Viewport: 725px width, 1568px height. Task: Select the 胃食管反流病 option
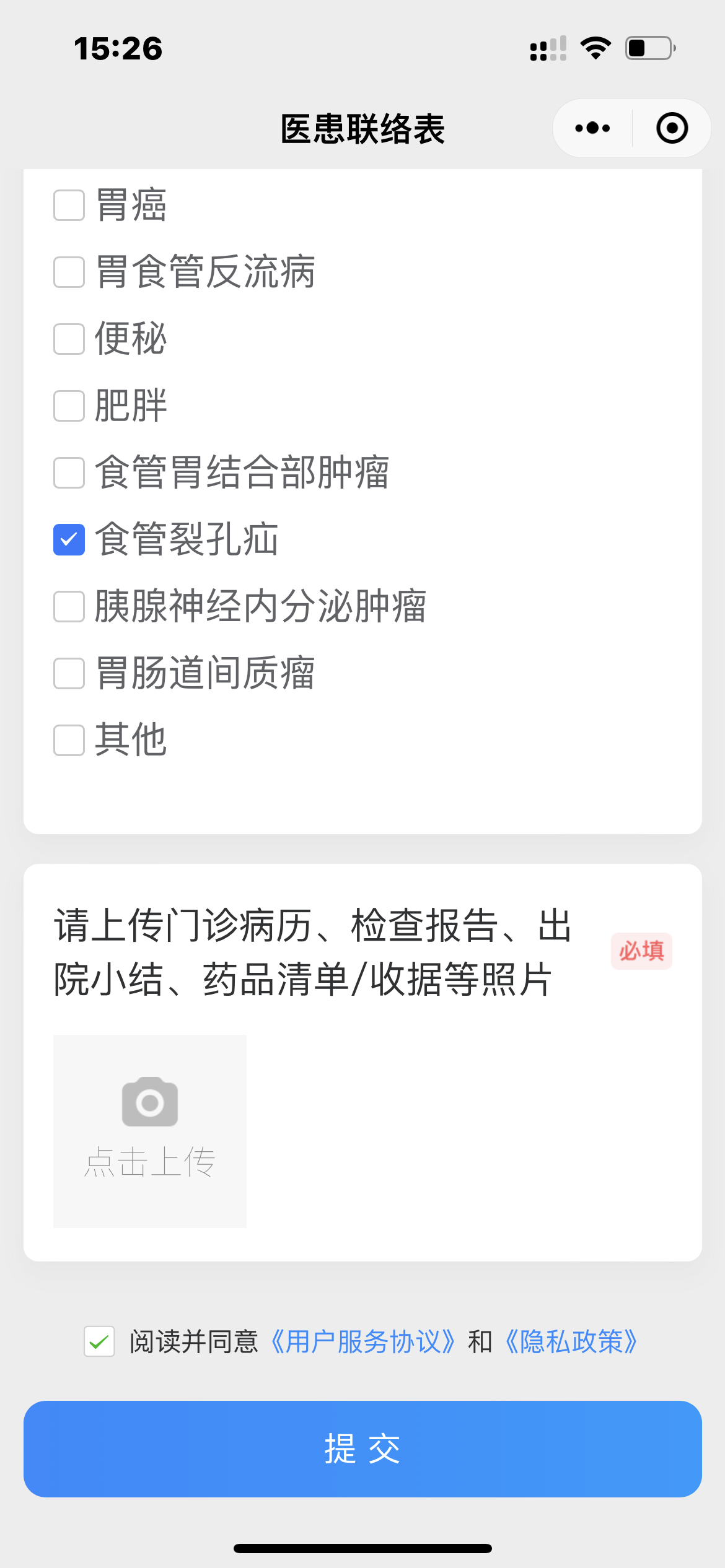69,272
